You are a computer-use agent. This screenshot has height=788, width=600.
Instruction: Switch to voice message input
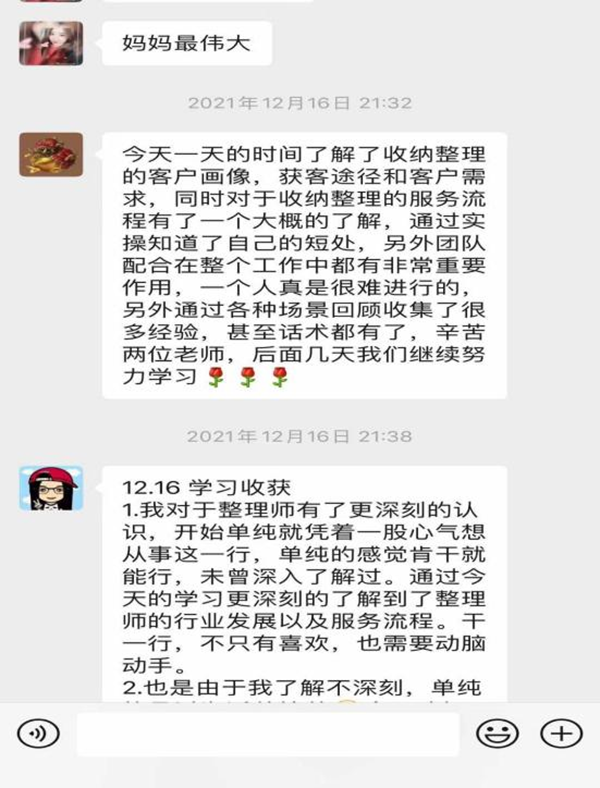pos(38,733)
